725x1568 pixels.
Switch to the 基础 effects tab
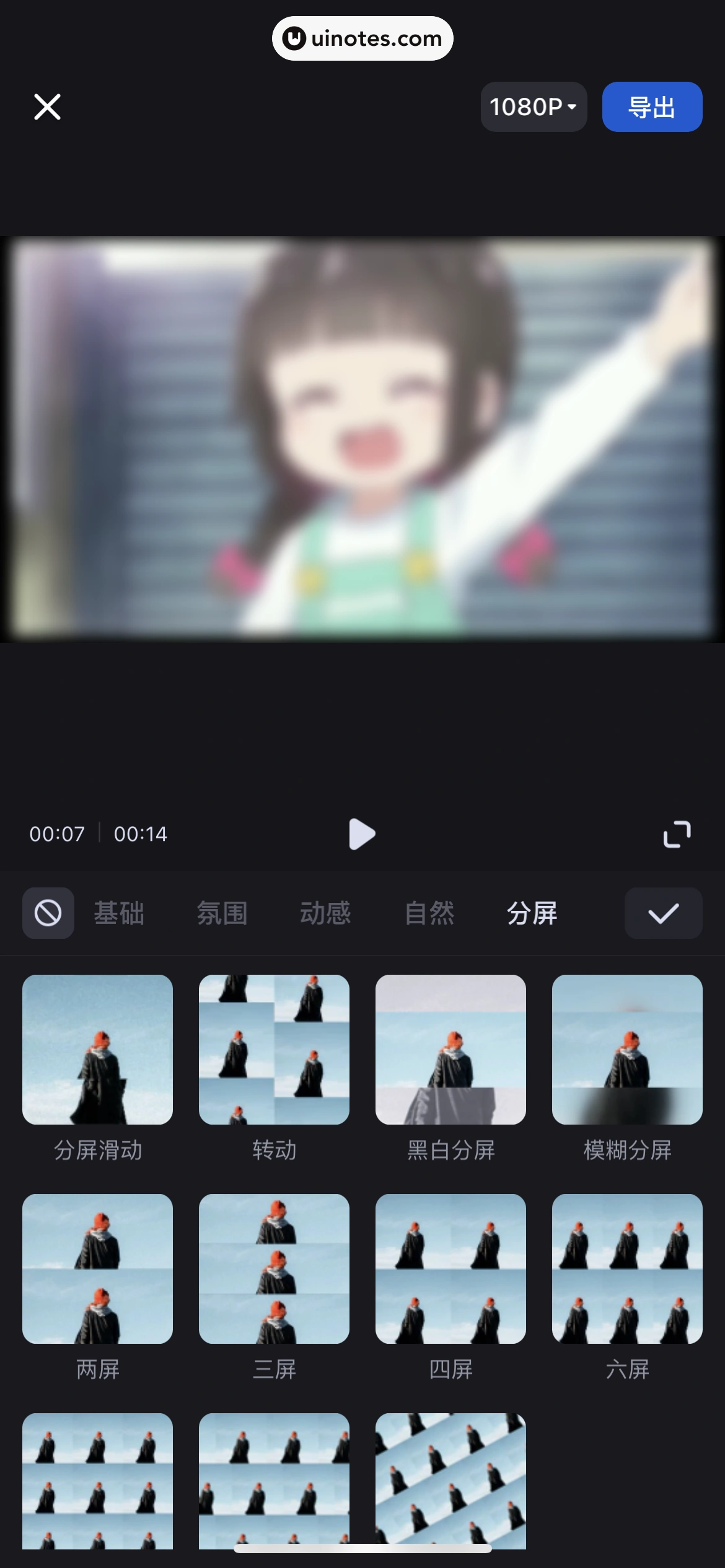[x=120, y=913]
